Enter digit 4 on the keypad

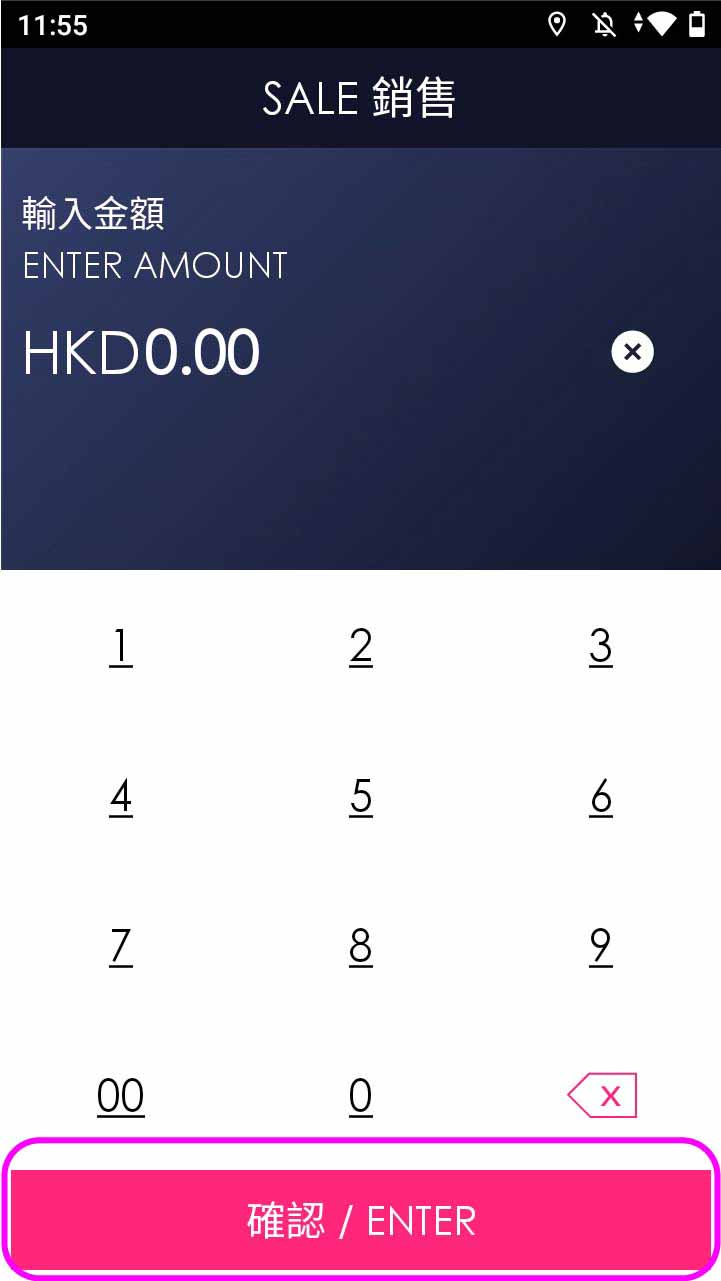tap(120, 797)
